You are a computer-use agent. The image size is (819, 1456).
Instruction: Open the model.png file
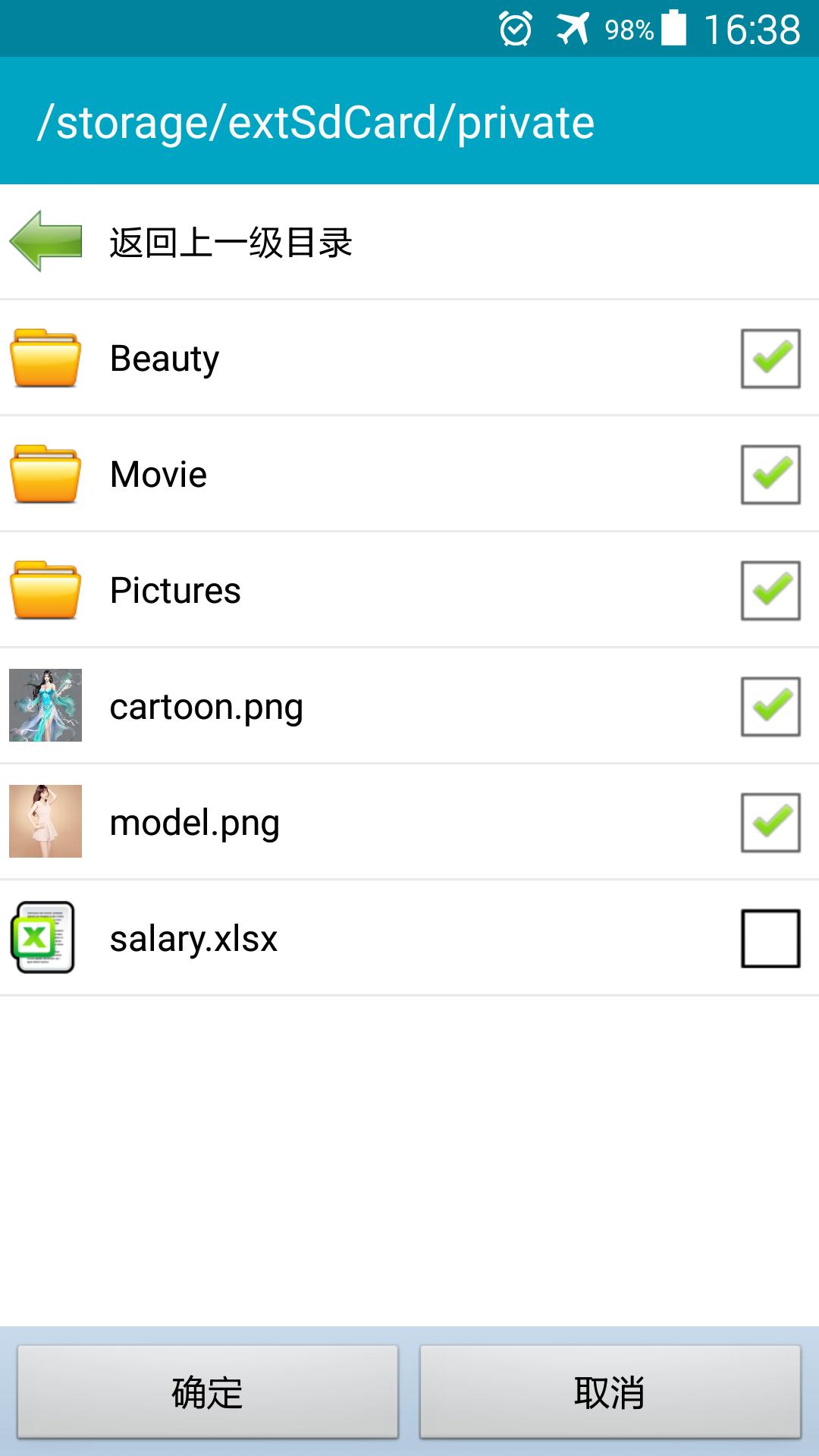pyautogui.click(x=195, y=823)
